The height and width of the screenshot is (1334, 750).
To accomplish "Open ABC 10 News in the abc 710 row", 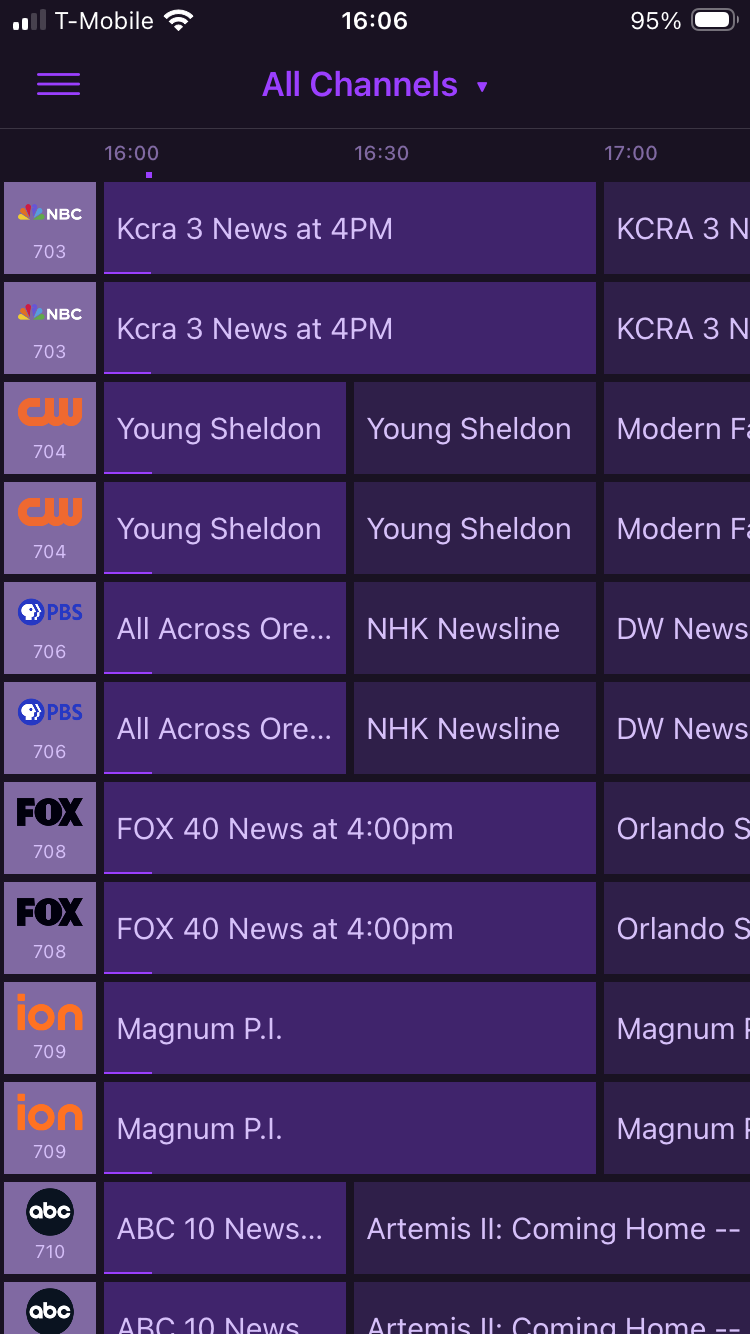I will coord(225,1228).
